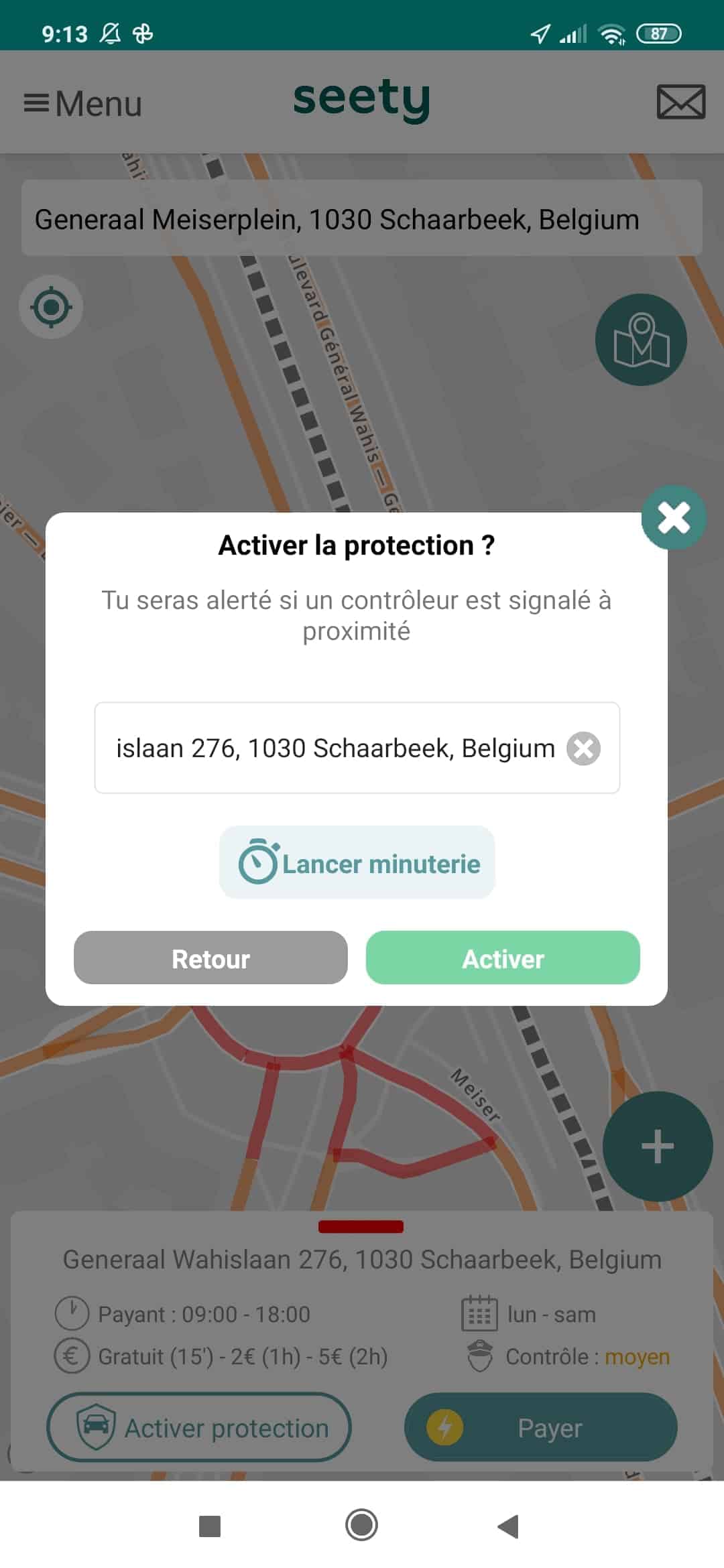Close the protection dialog with the X
This screenshot has height=1568, width=724.
(x=674, y=517)
